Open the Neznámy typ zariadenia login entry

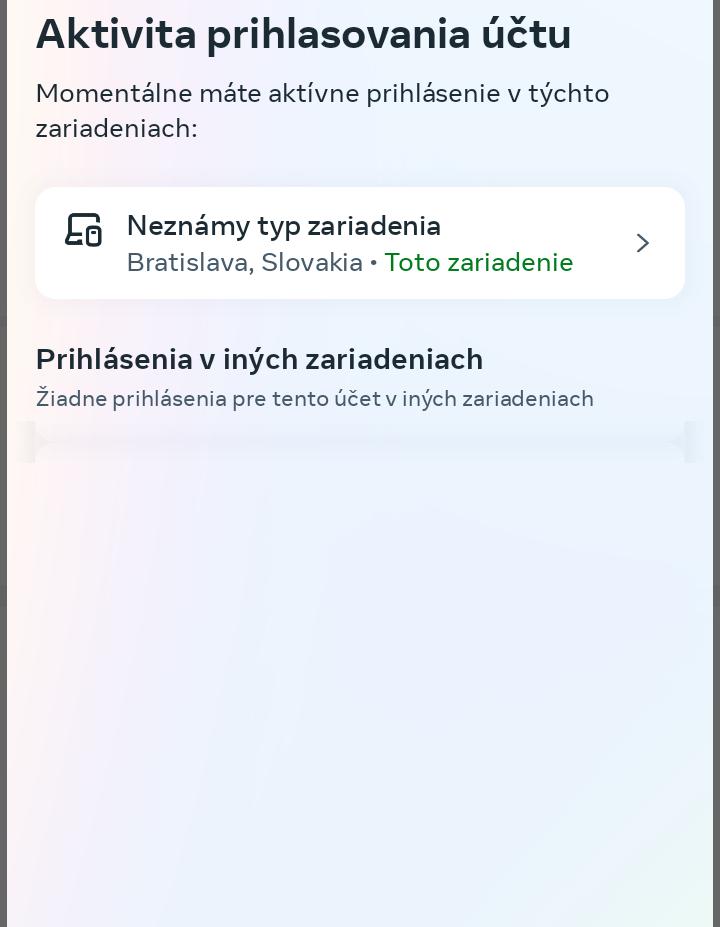coord(359,243)
